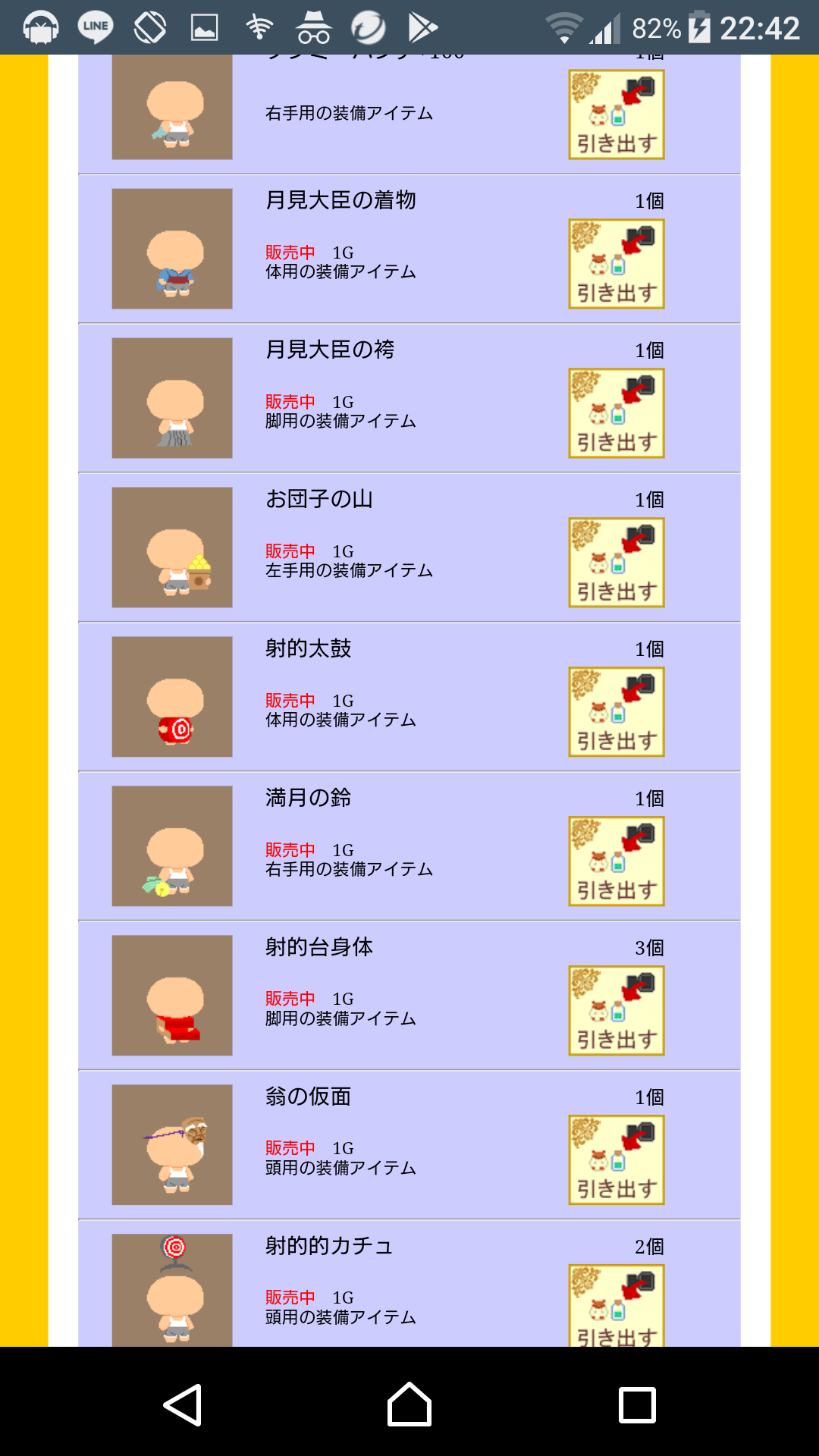Image resolution: width=819 pixels, height=1456 pixels.
Task: Take out the 翁の仮面 item
Action: (616, 1160)
